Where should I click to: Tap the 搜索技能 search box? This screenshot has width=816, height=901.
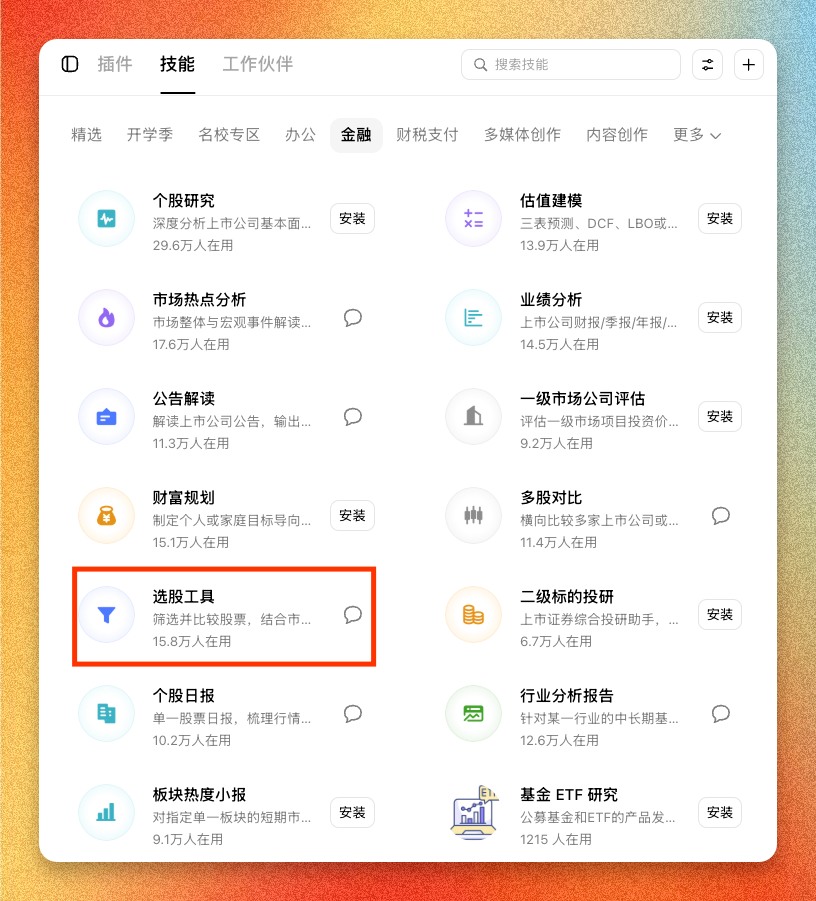[571, 64]
